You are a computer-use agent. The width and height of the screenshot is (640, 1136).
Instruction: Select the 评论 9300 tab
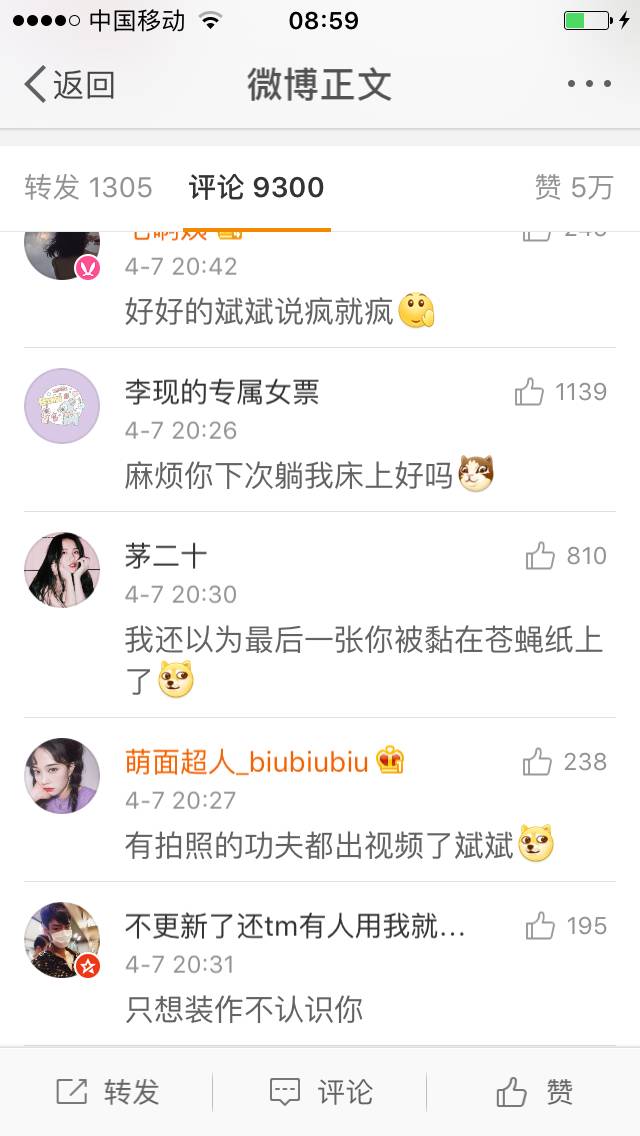coord(257,187)
